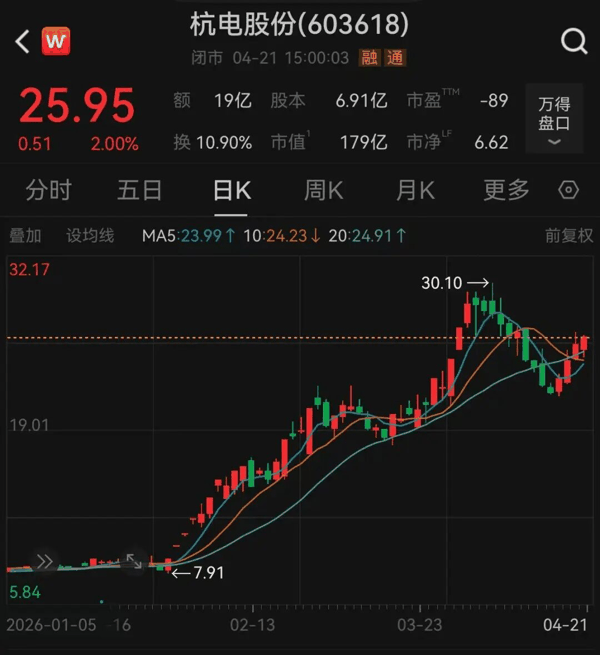Tap the double-arrow chart scroll button

[x=44, y=560]
